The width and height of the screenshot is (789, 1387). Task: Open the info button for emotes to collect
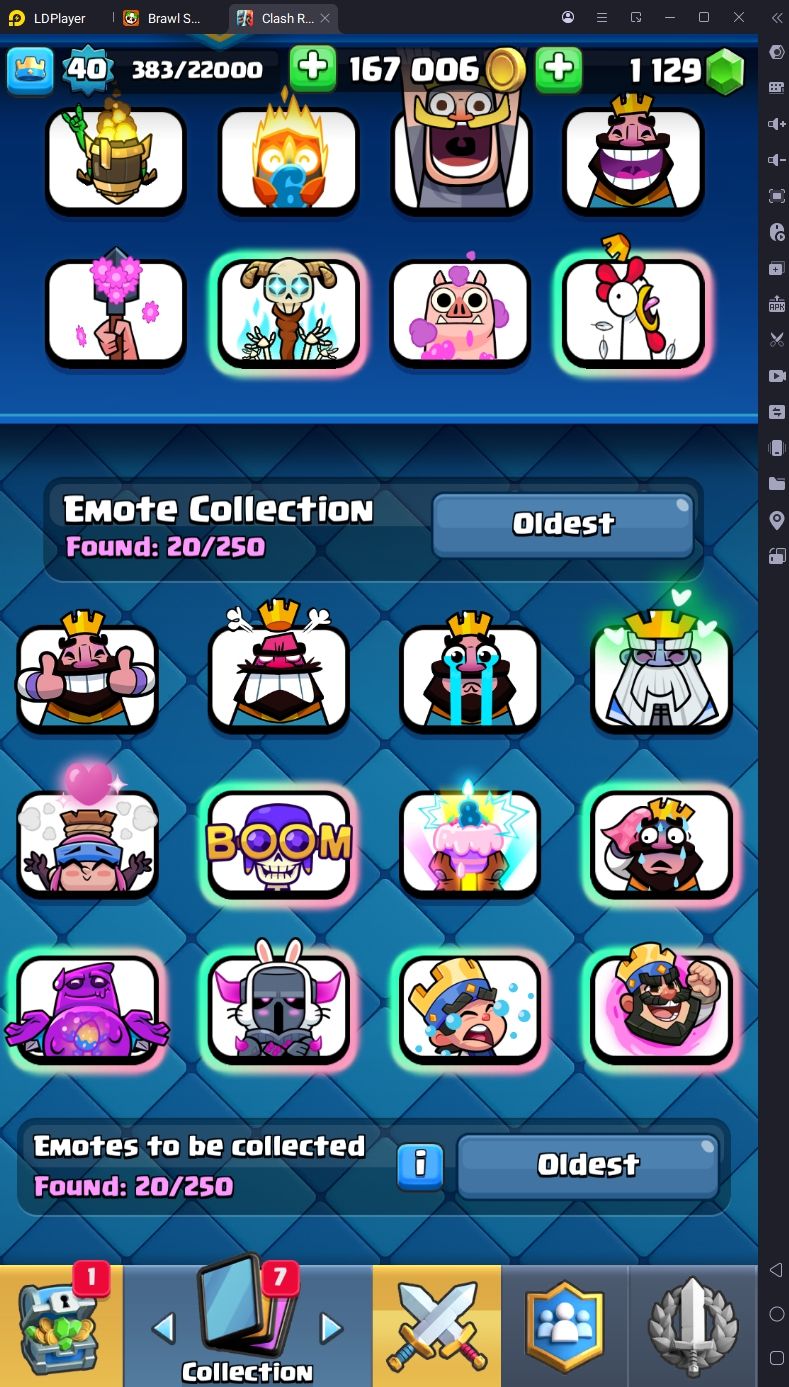[420, 1165]
